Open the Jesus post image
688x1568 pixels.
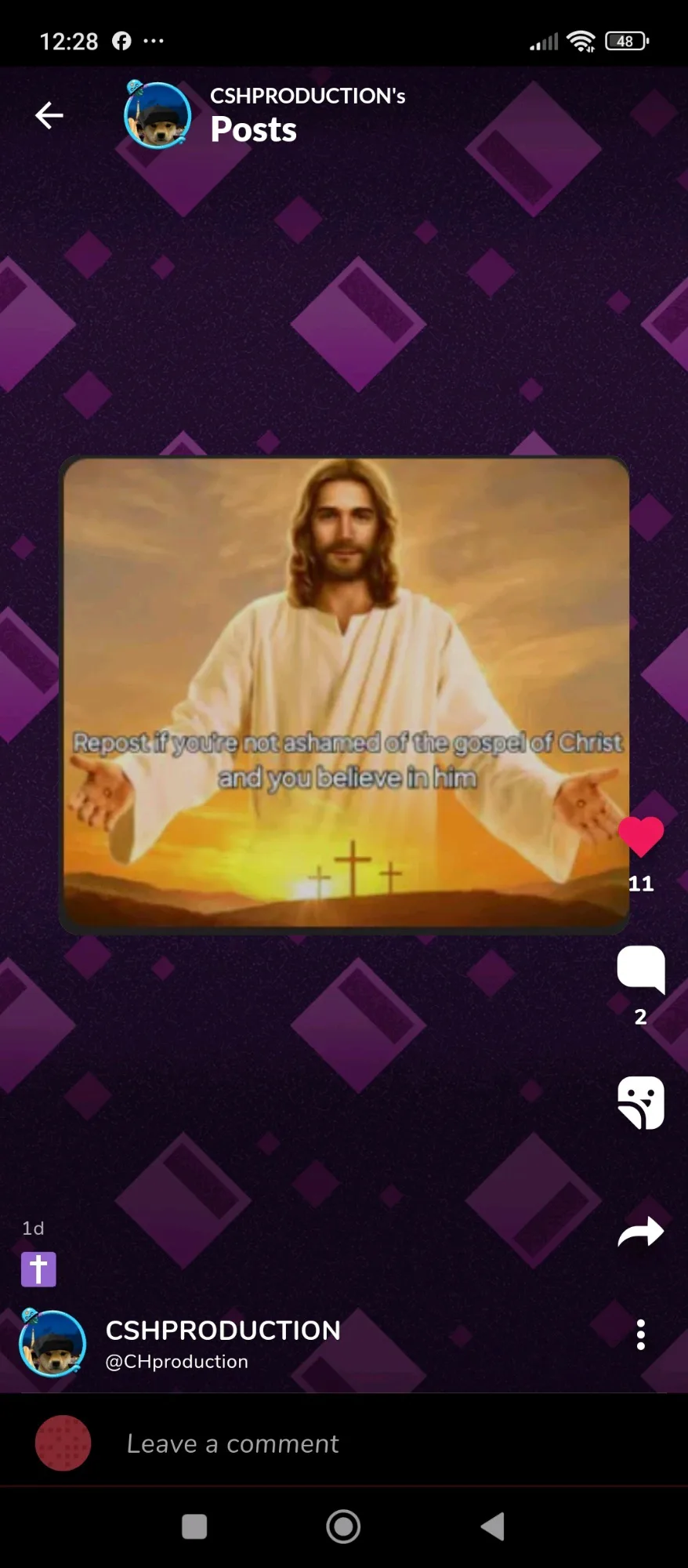pos(345,692)
